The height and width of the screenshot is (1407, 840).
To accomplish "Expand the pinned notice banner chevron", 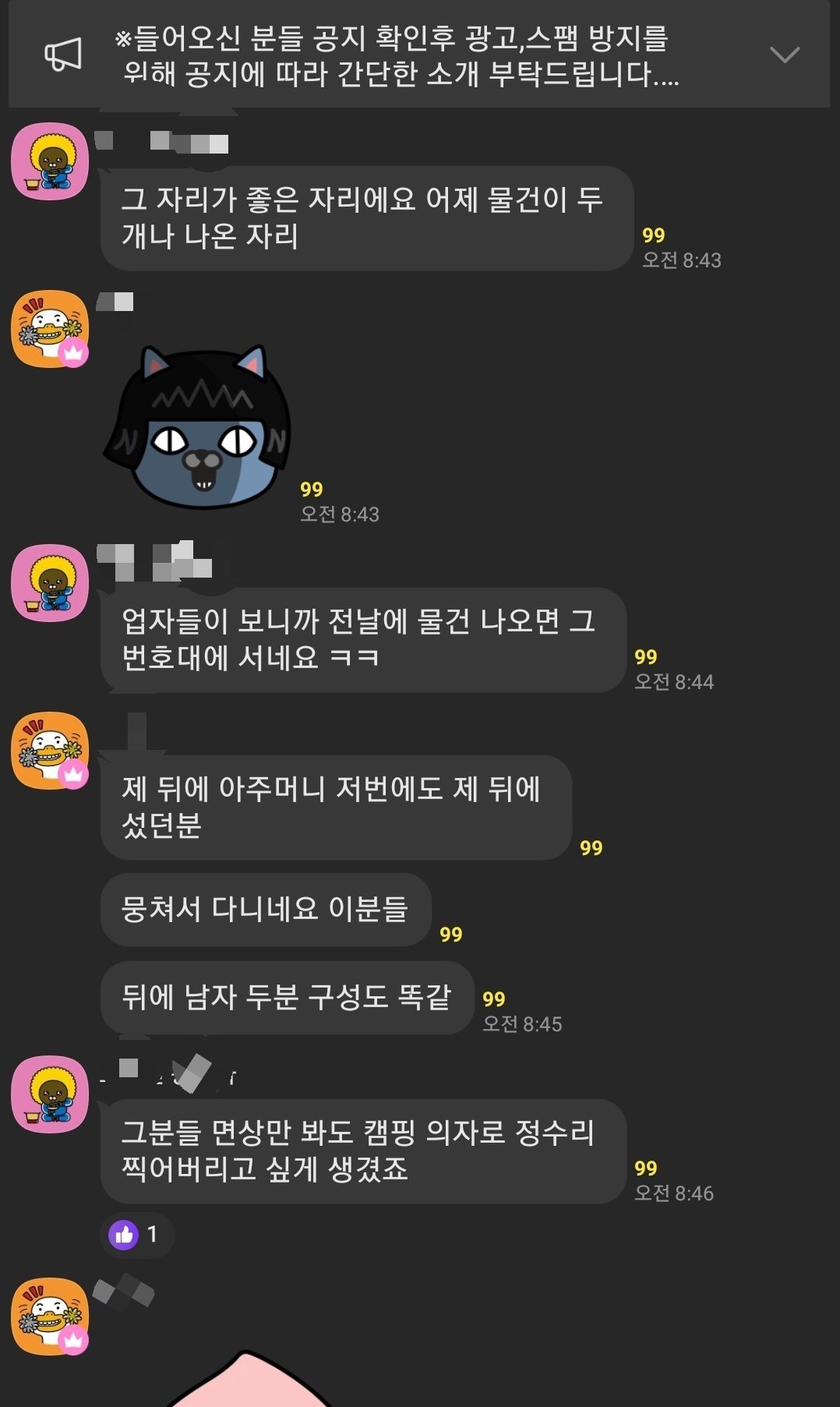I will 784,55.
